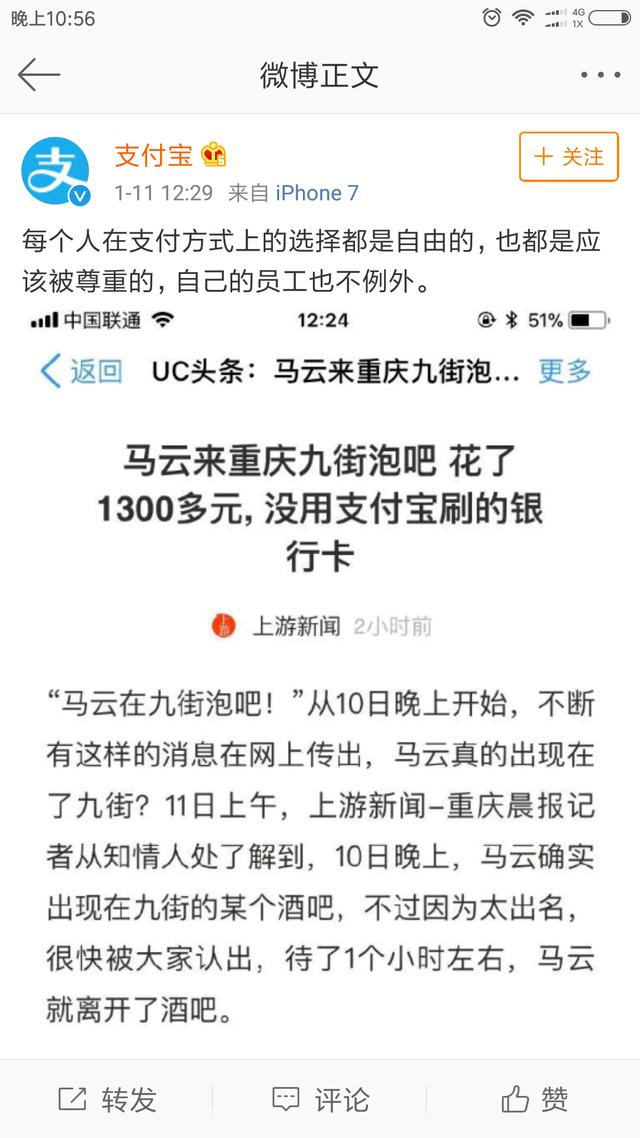Repost this Weibo via 转发
This screenshot has height=1138, width=640.
coord(107,1099)
